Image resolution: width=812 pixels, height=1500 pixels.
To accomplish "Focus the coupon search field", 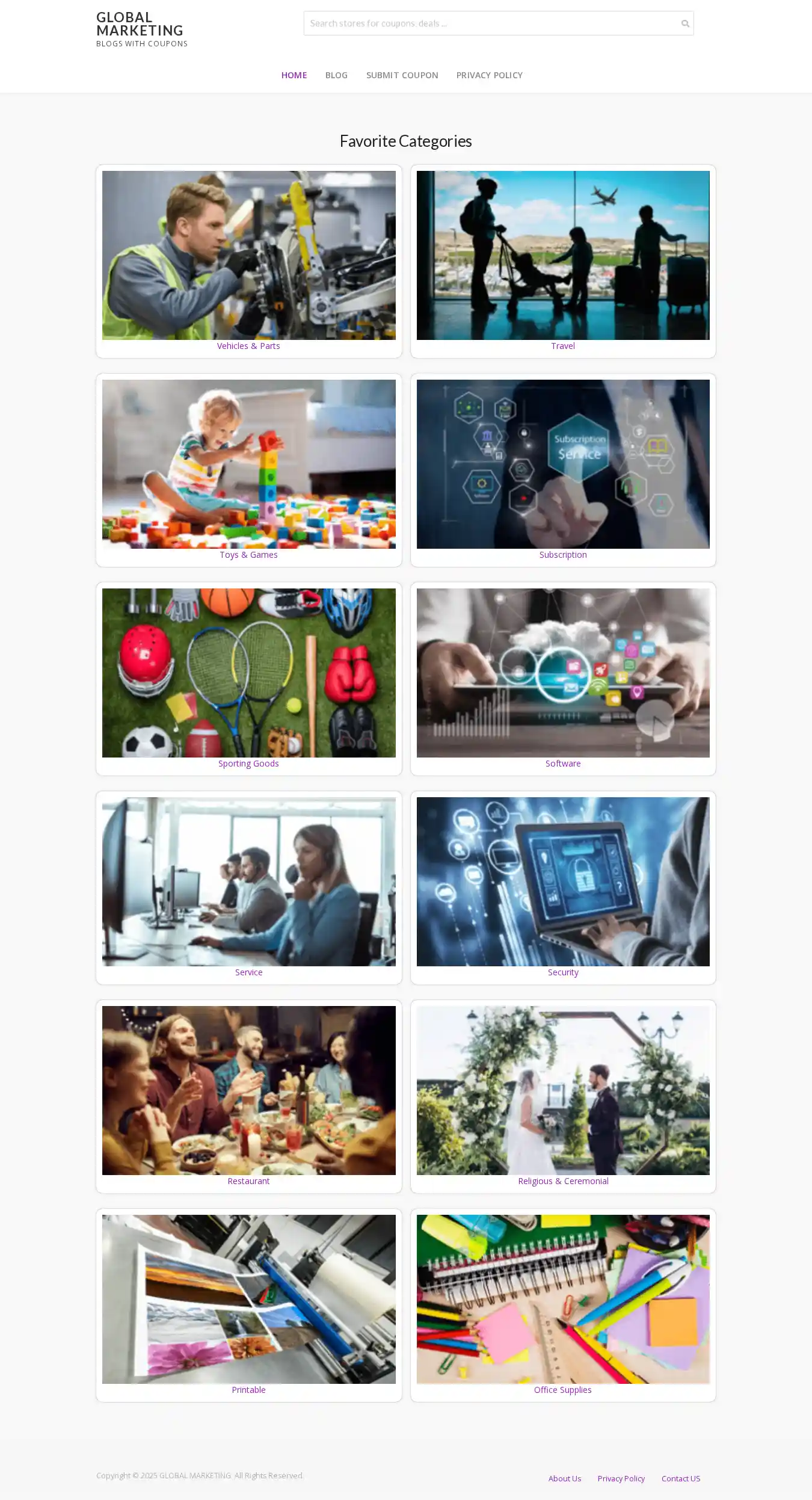I will click(x=490, y=23).
